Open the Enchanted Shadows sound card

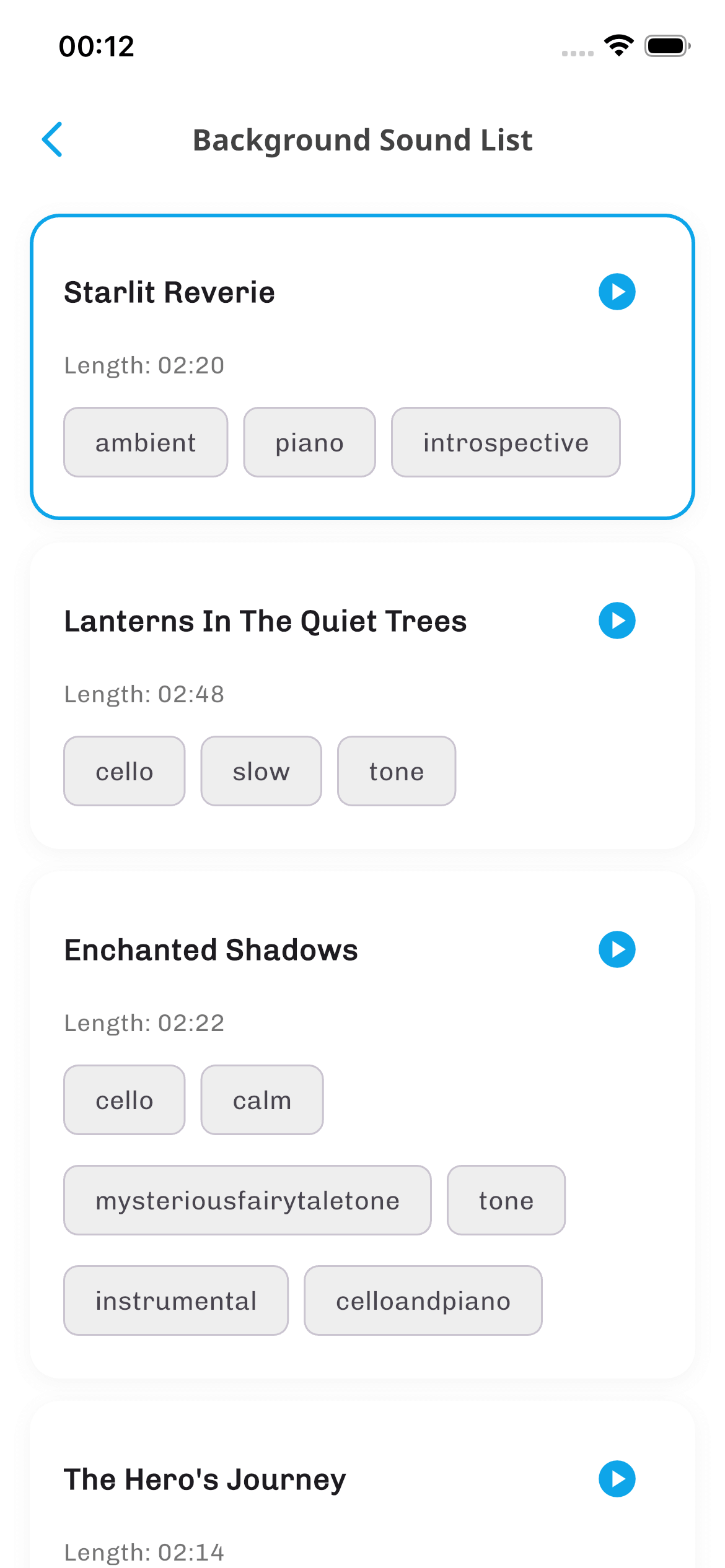(362, 1022)
